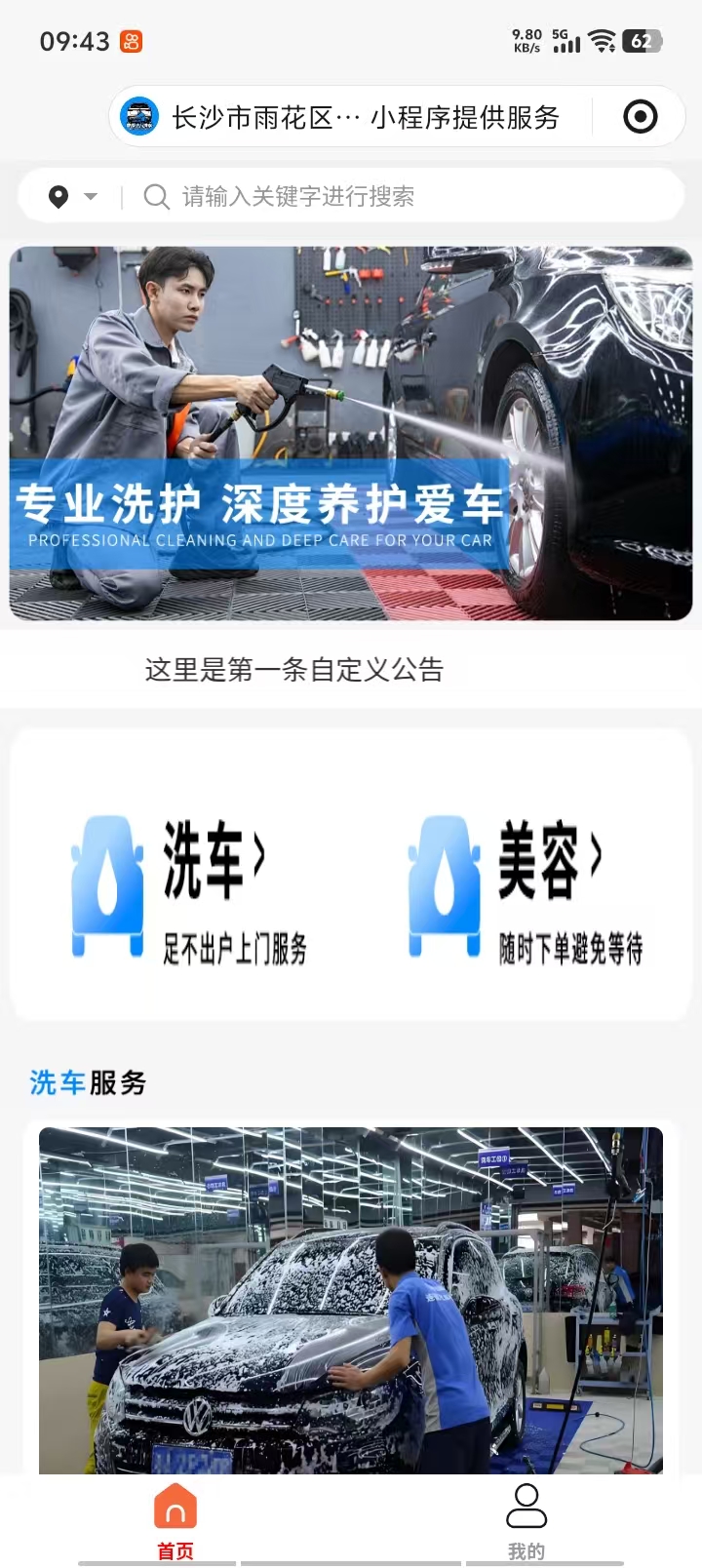Open the 美容 car beauty entry
This screenshot has height=1568, width=702.
pyautogui.click(x=526, y=887)
